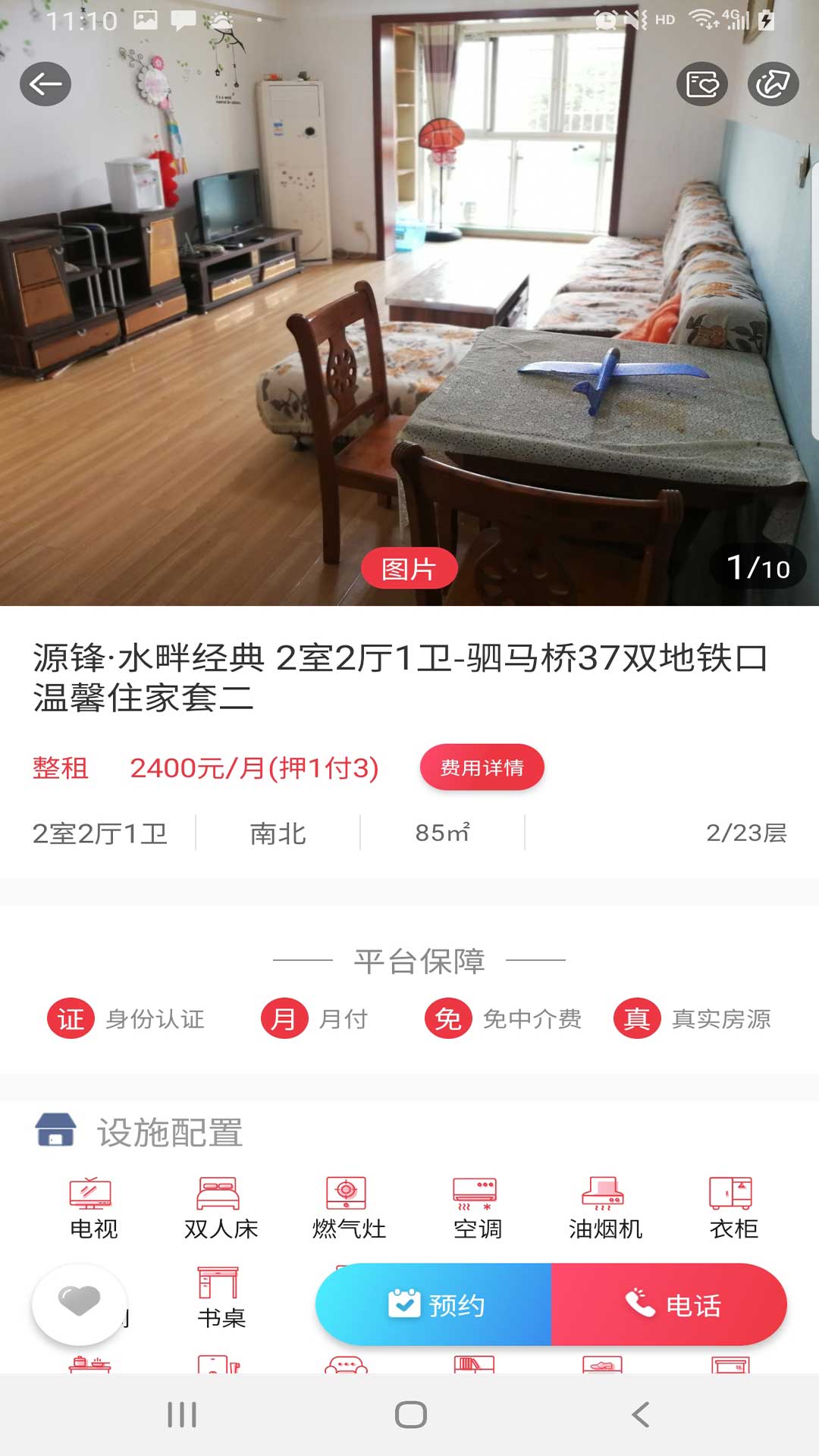Select the double bed (双人床) icon
The image size is (819, 1456).
click(x=220, y=1197)
